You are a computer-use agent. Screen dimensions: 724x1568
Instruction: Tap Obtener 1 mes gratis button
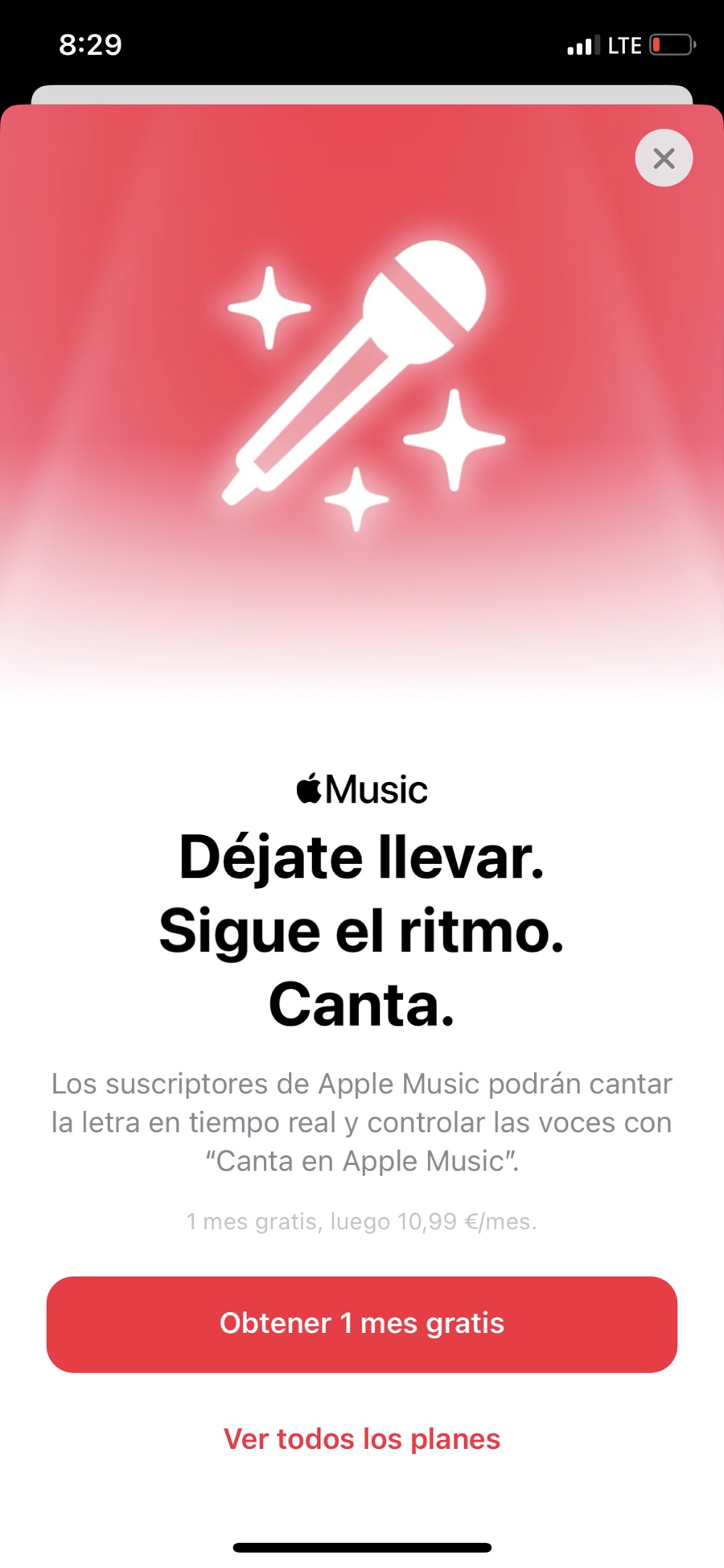[362, 1323]
